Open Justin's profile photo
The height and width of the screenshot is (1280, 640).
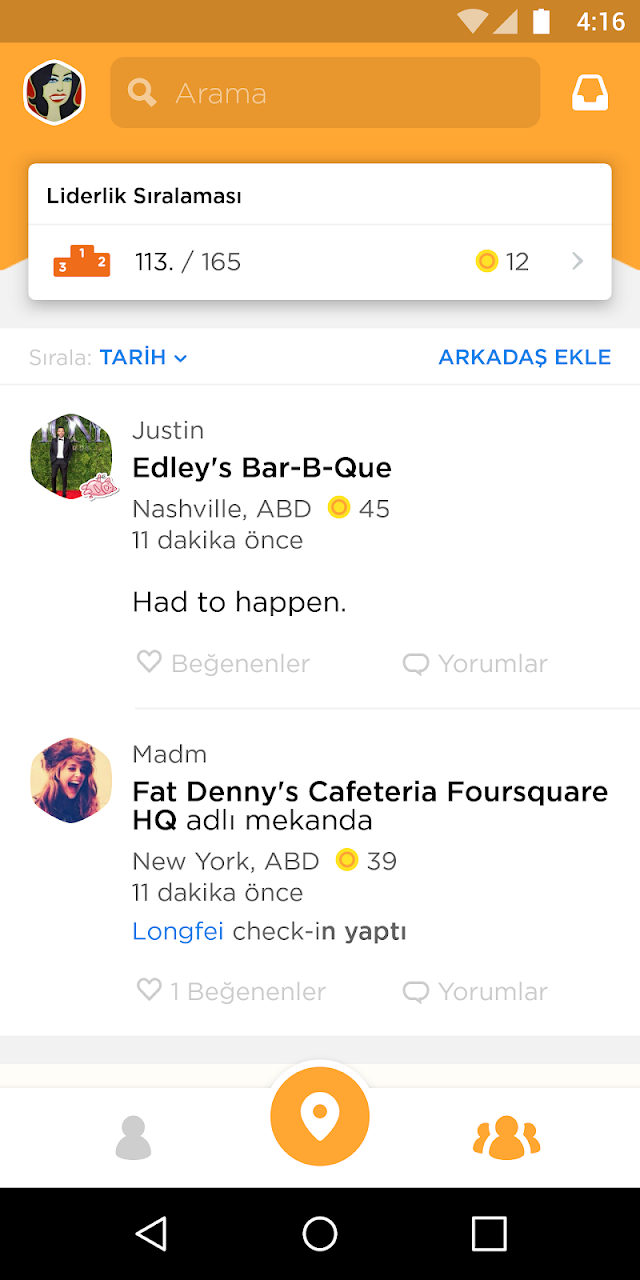click(x=73, y=457)
